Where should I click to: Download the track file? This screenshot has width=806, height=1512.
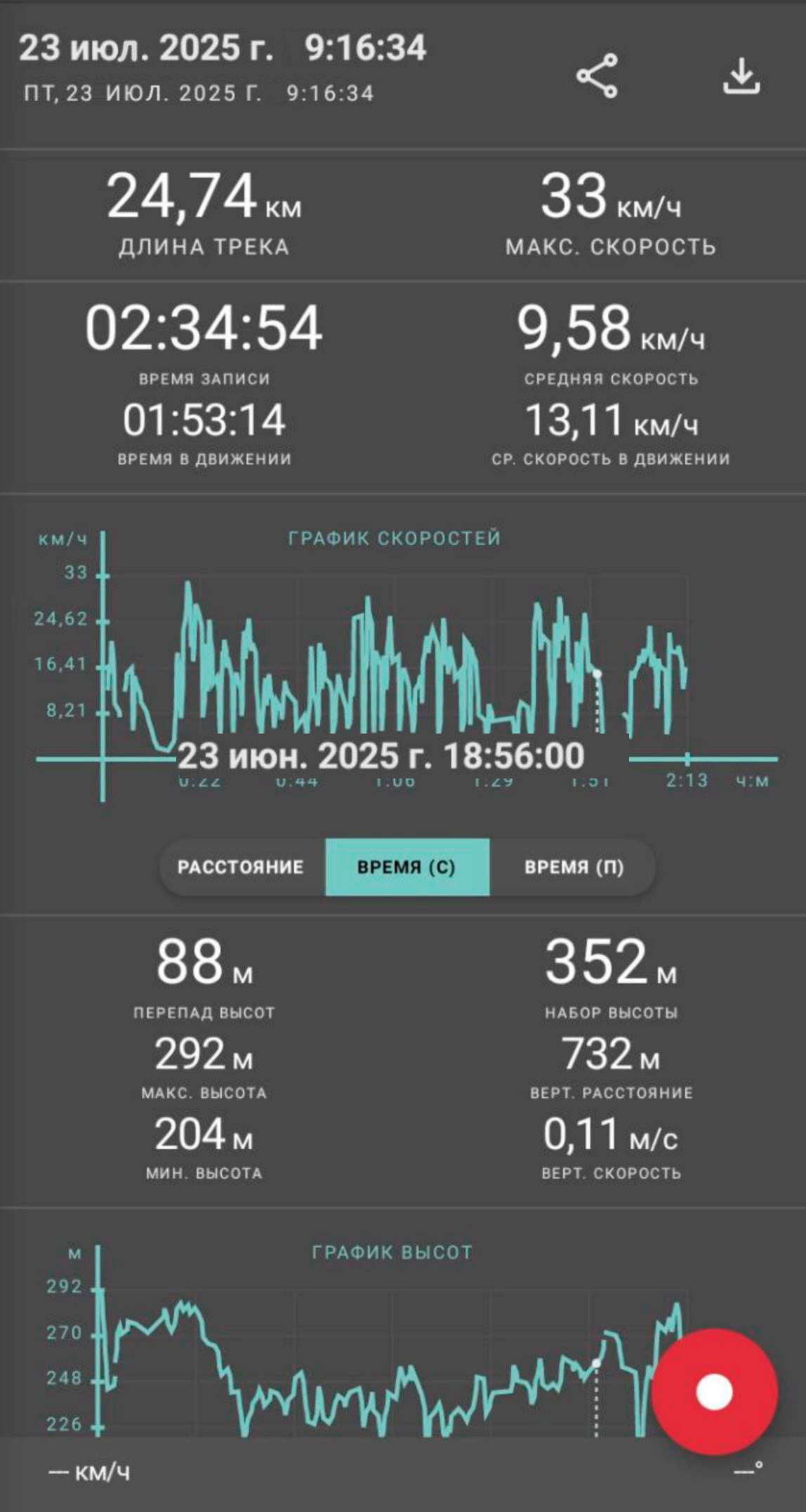point(741,76)
